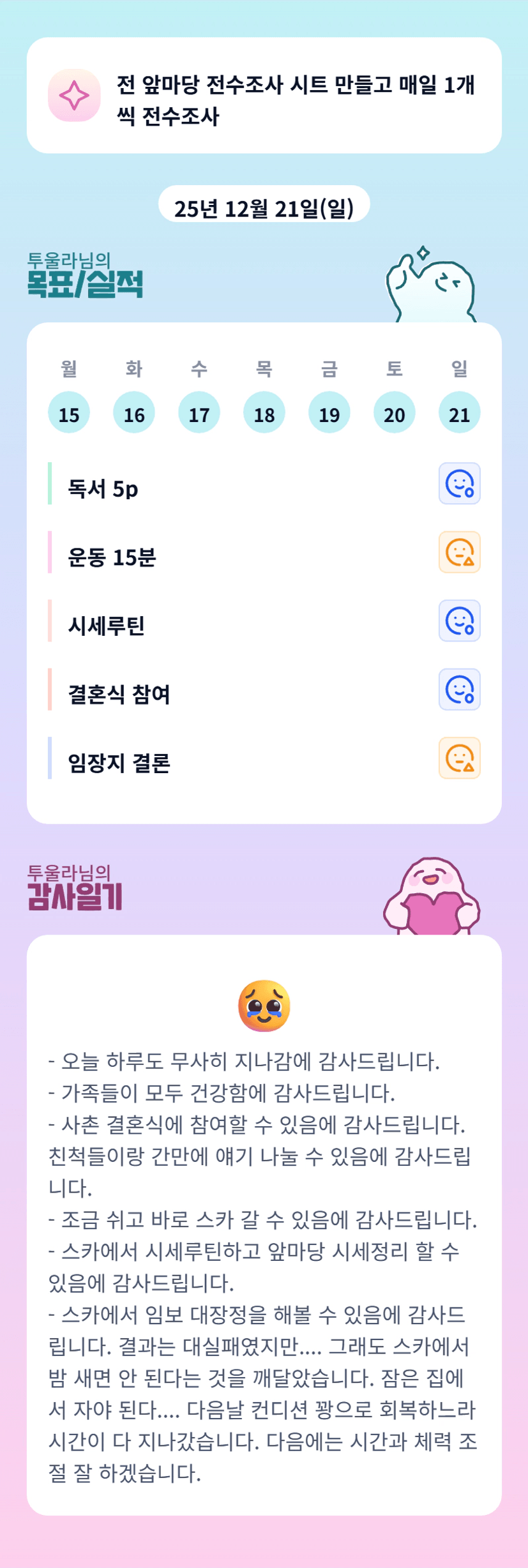Tap the status face icon for 임장지 결론

pyautogui.click(x=460, y=758)
